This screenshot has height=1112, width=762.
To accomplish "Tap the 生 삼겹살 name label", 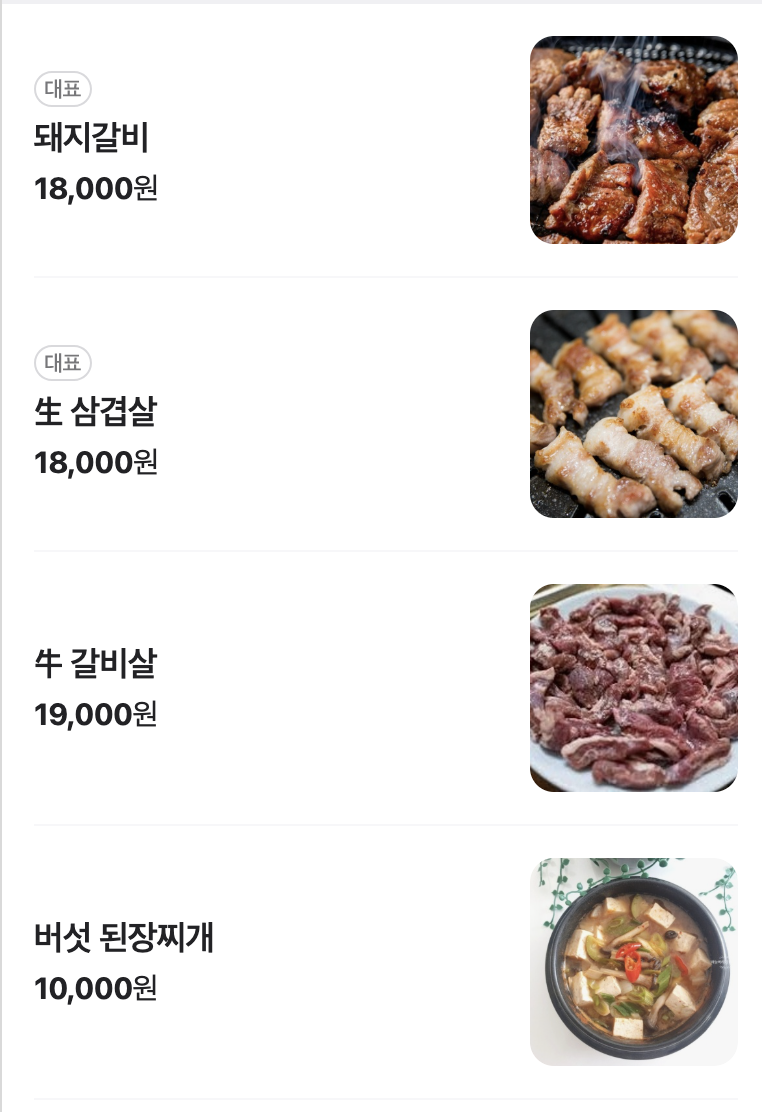I will (x=97, y=412).
